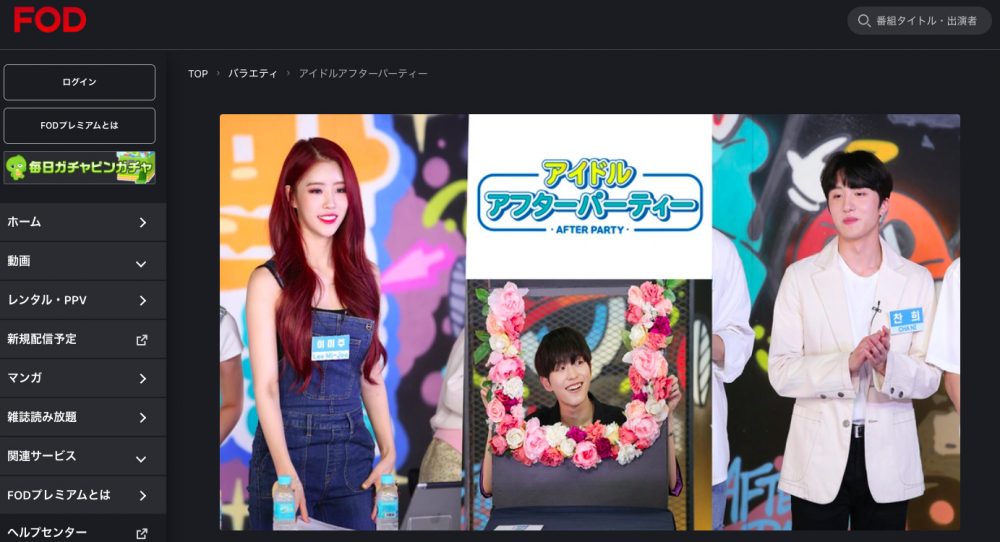The image size is (1000, 542).
Task: Go to ホーム in the sidebar
Action: 79,222
